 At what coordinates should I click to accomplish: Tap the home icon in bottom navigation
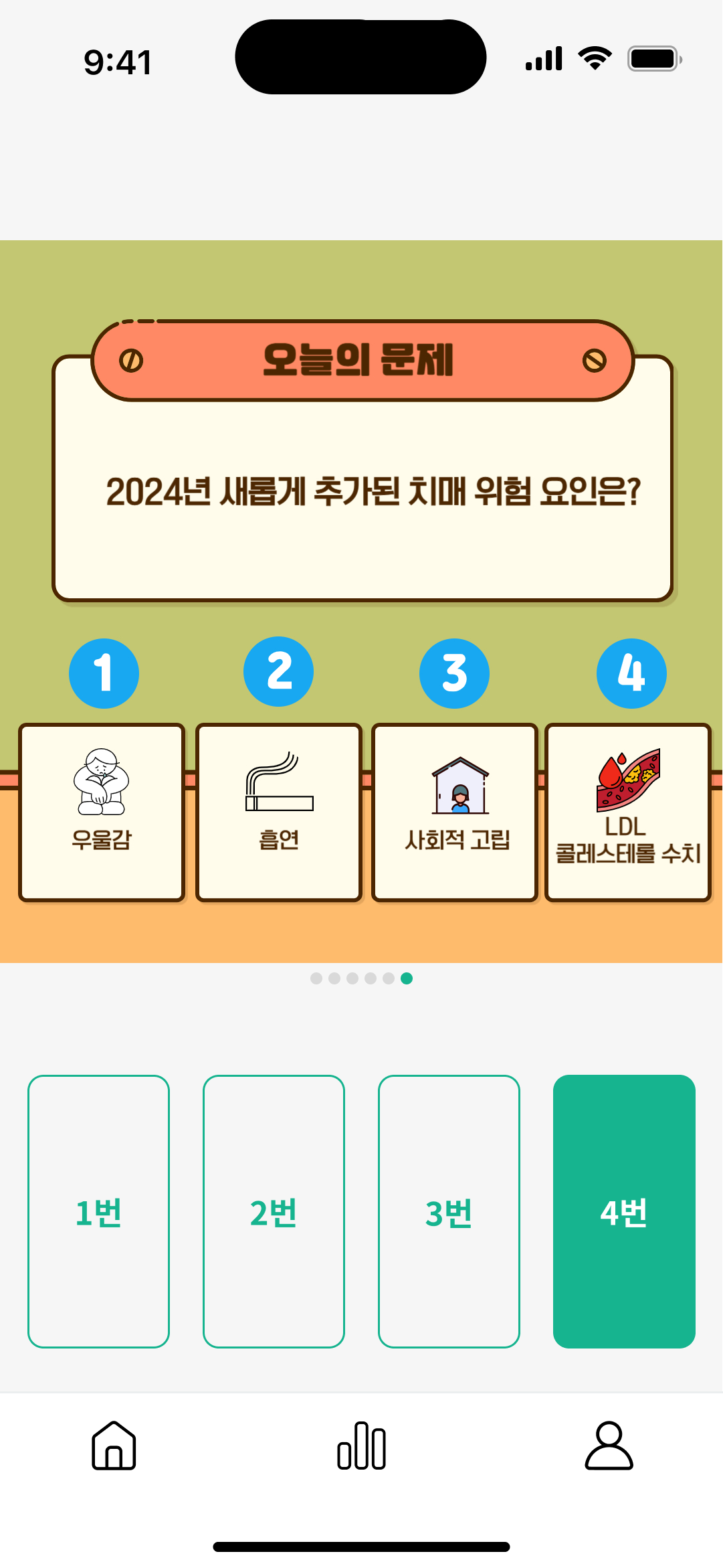coord(113,1446)
